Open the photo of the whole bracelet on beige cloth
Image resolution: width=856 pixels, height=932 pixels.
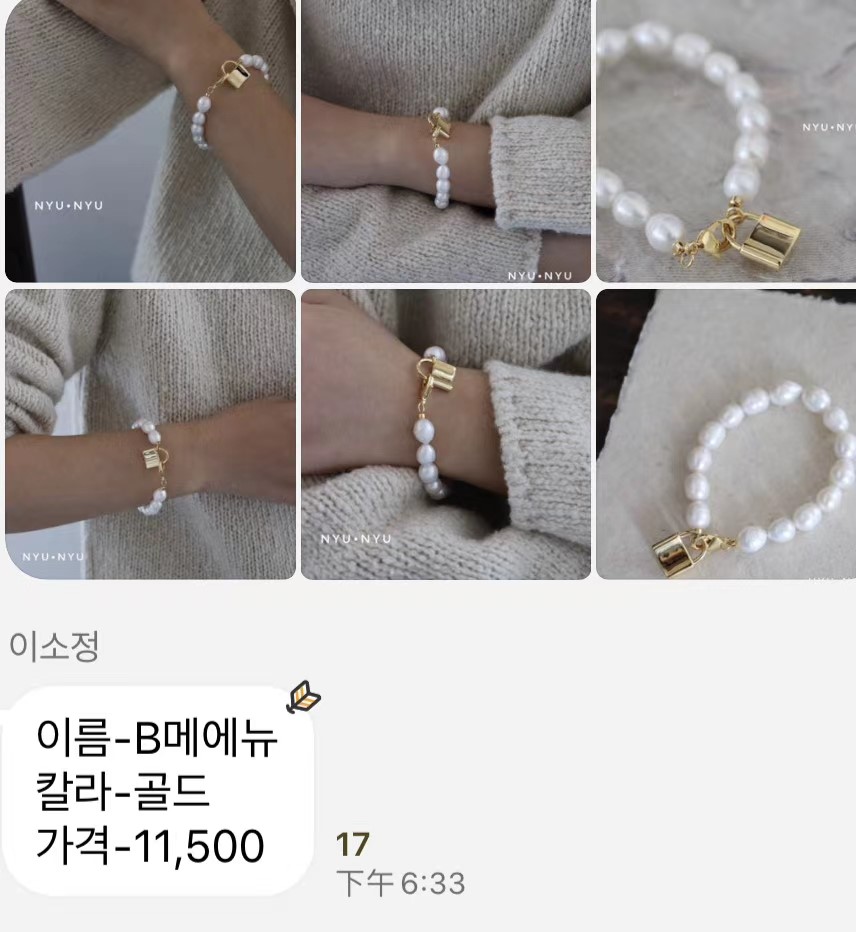point(725,434)
